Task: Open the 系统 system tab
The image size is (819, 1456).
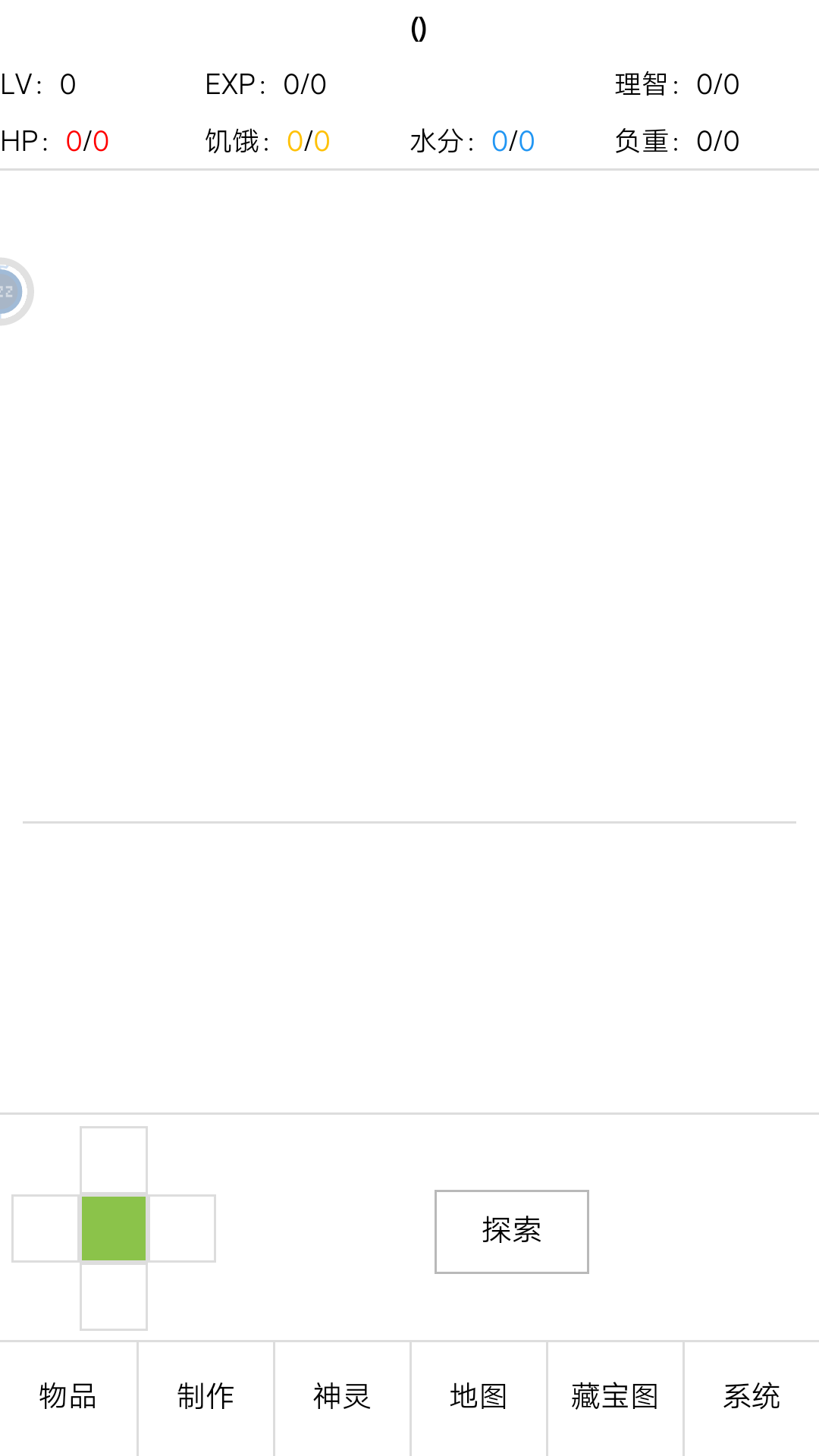Action: (x=752, y=1398)
